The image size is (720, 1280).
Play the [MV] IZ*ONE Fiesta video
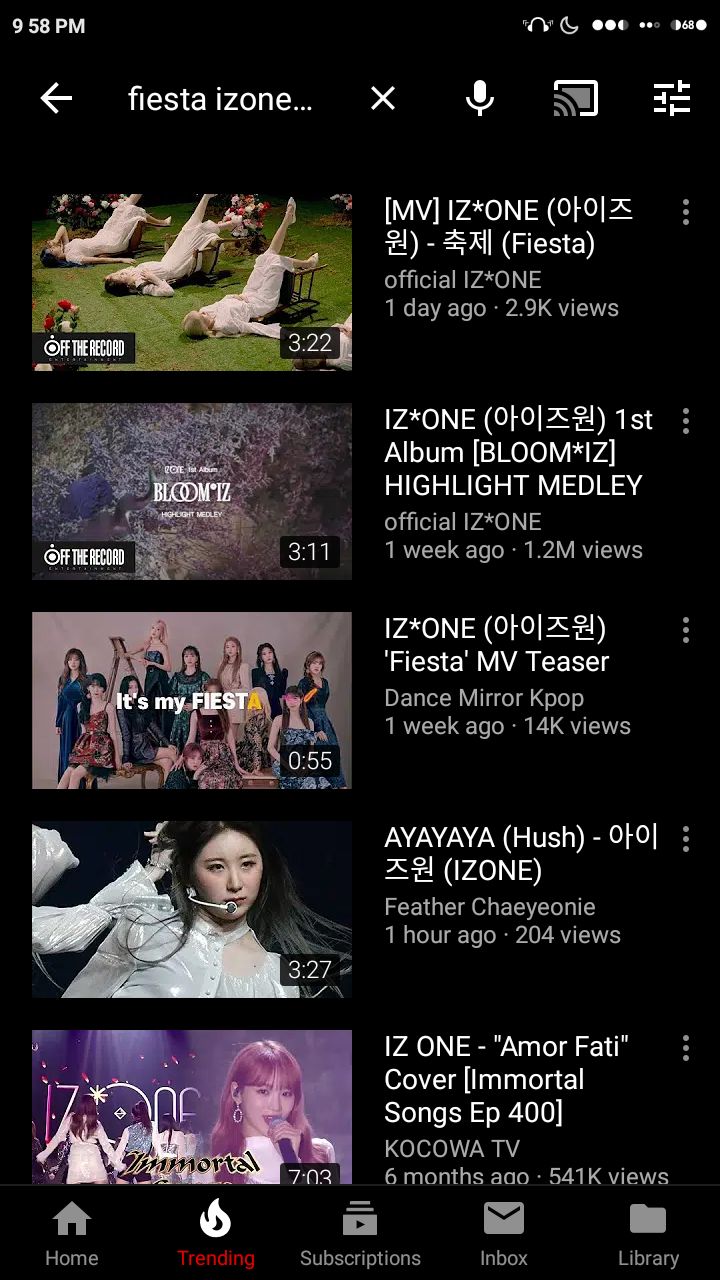[192, 282]
